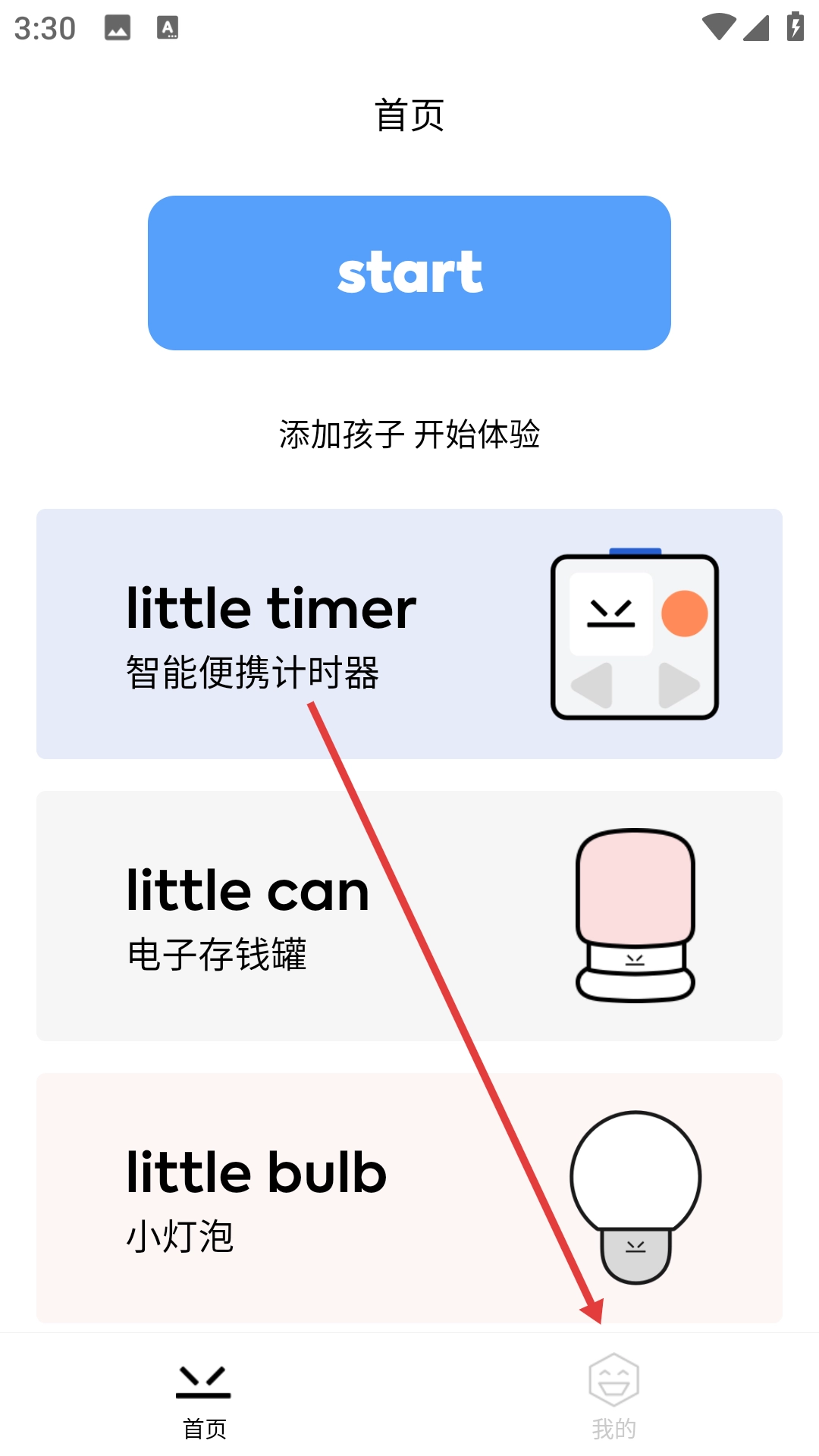Switch to the 我的 tab

(x=613, y=1395)
